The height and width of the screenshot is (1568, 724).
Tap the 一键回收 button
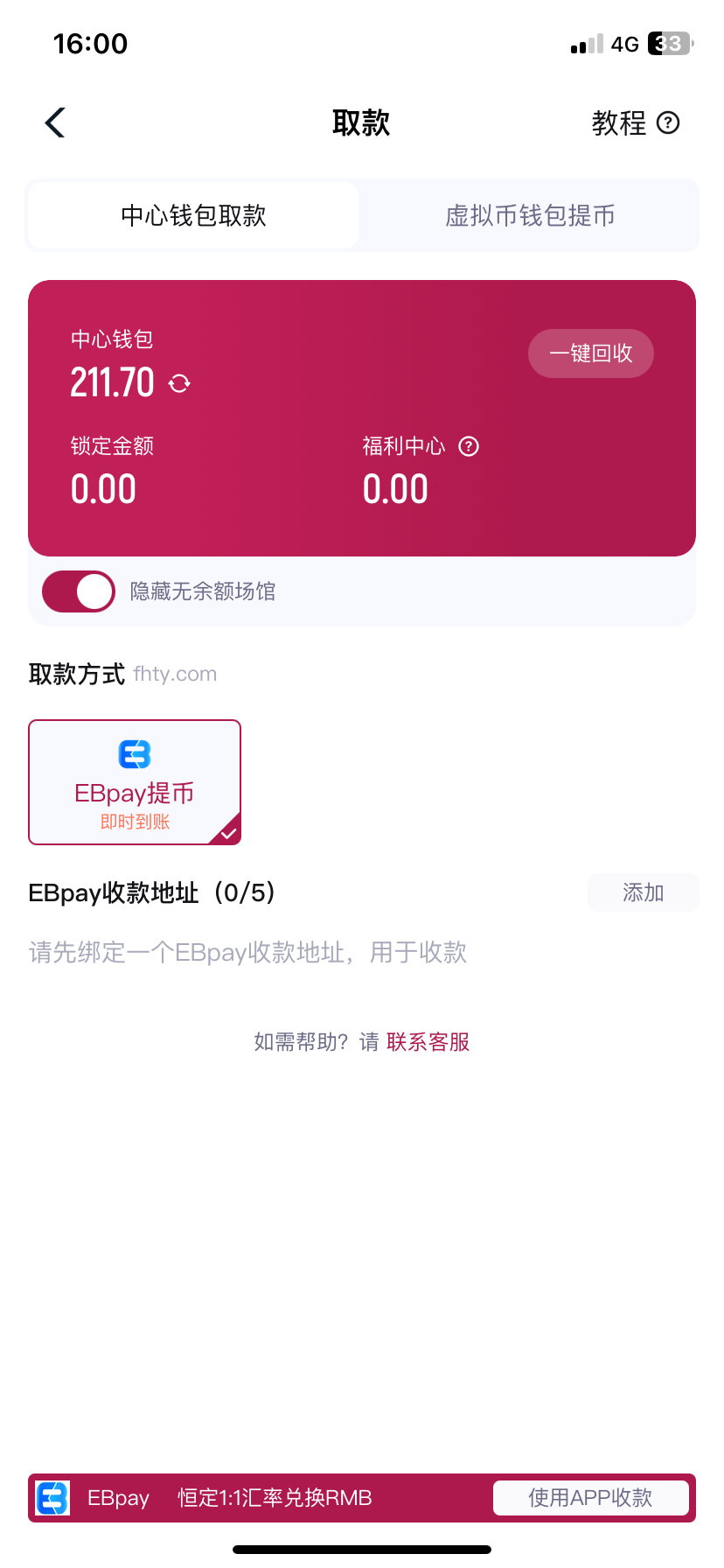tap(590, 353)
